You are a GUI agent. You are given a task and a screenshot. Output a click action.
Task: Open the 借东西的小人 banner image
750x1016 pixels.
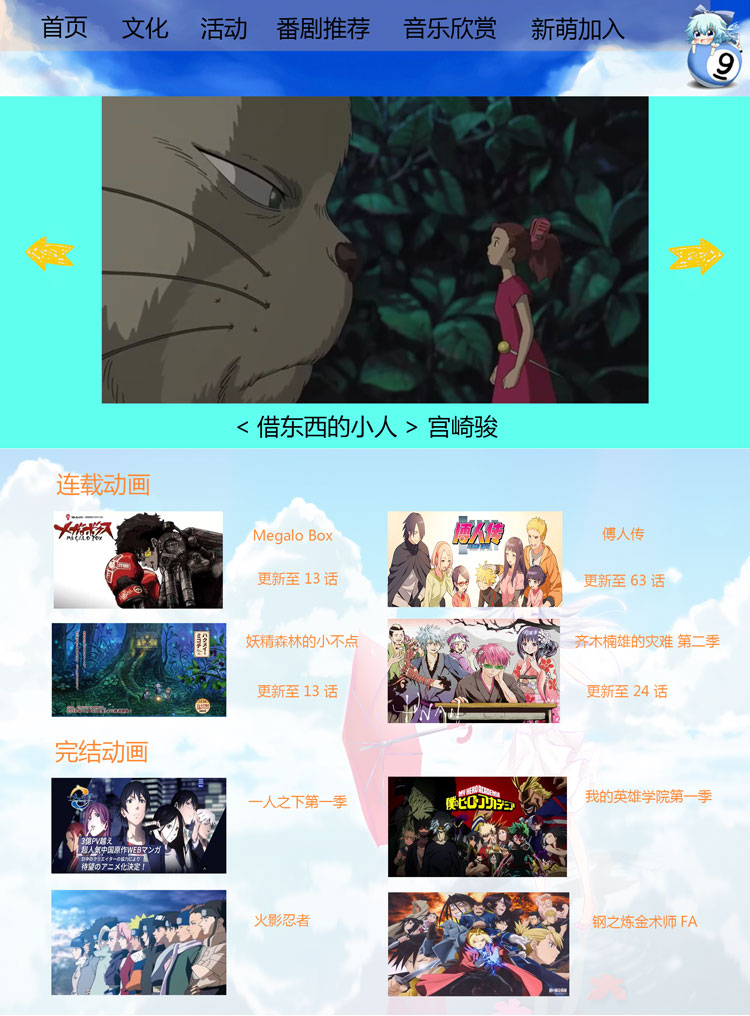click(375, 250)
